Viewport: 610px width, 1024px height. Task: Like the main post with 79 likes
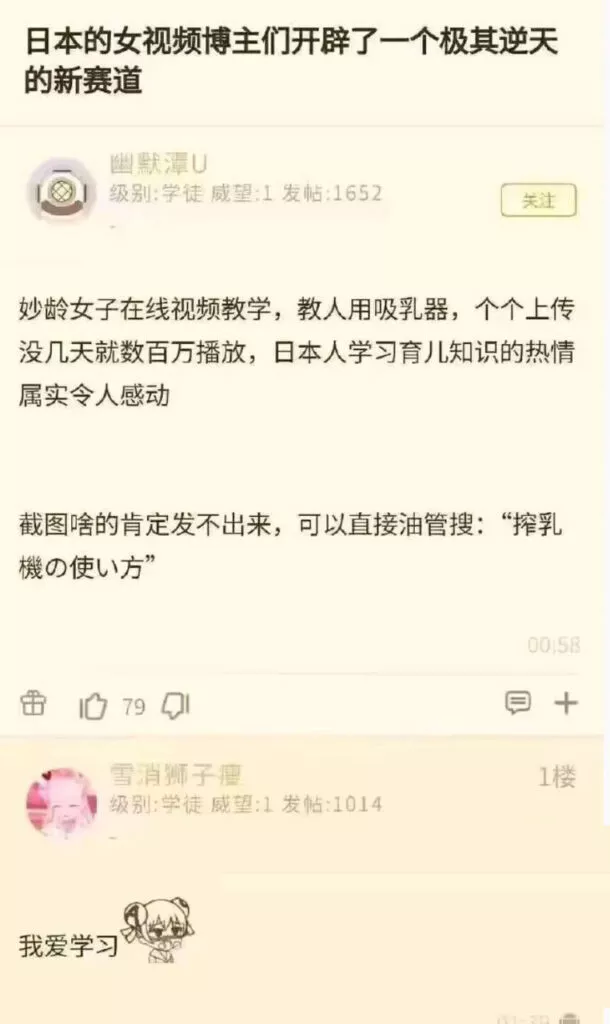click(93, 706)
